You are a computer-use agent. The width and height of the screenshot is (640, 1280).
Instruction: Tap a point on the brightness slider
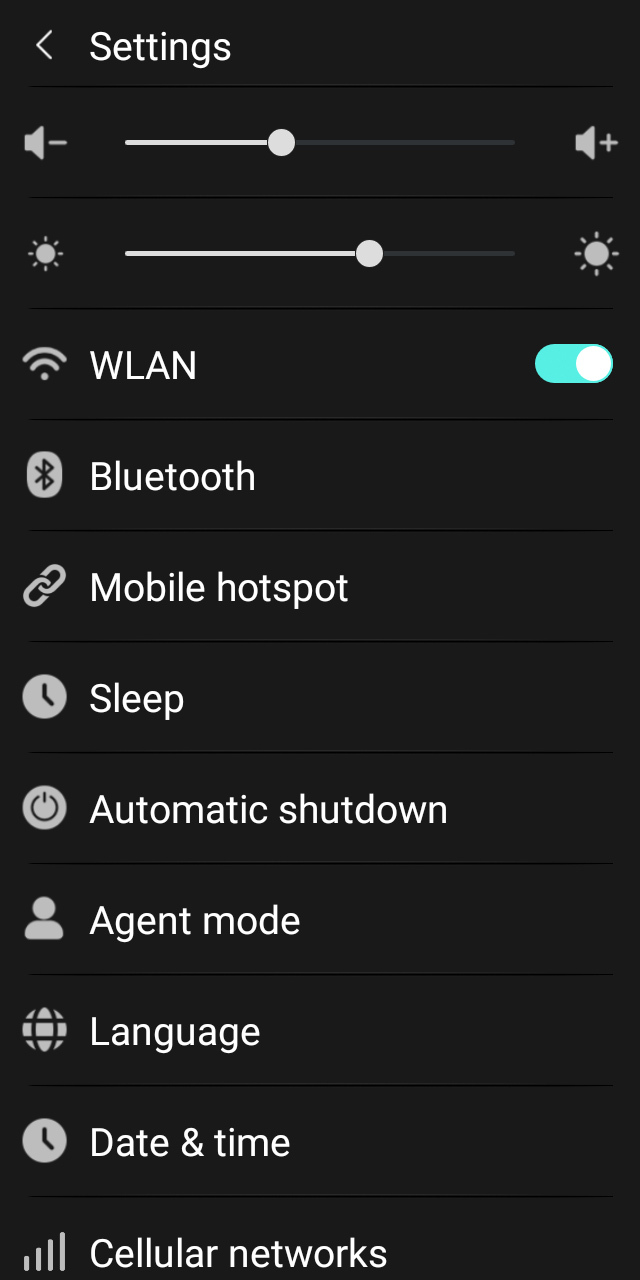click(x=320, y=254)
